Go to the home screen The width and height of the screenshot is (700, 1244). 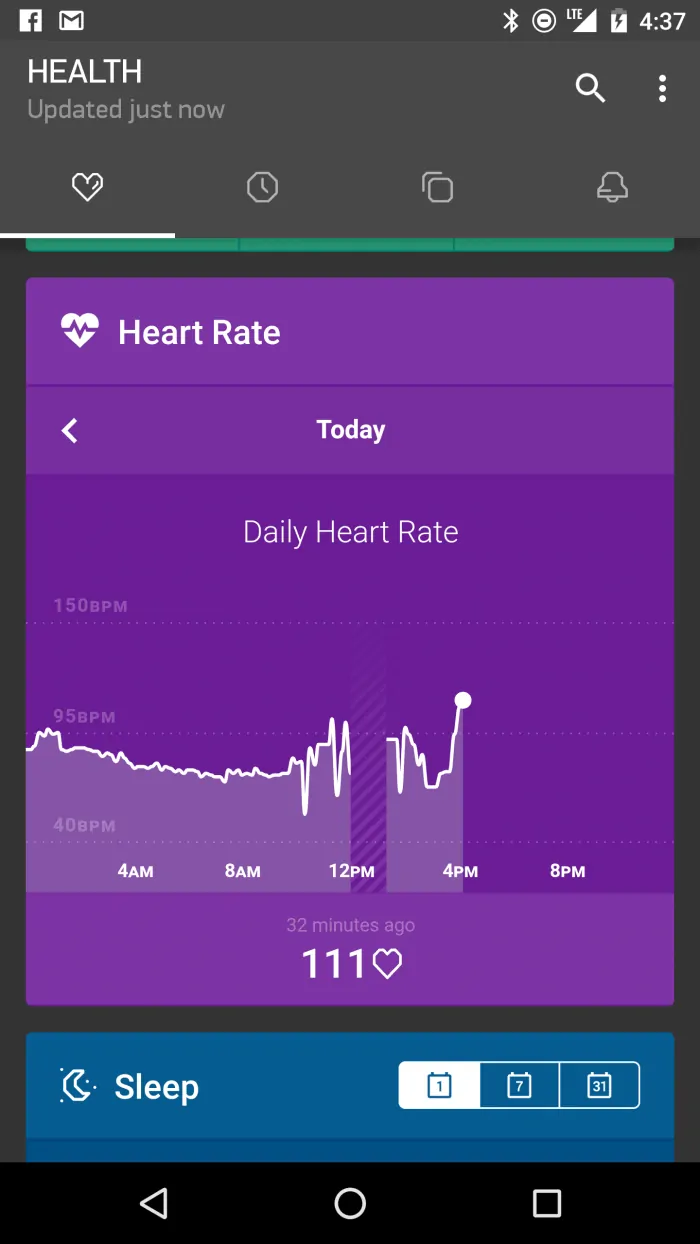tap(350, 1203)
